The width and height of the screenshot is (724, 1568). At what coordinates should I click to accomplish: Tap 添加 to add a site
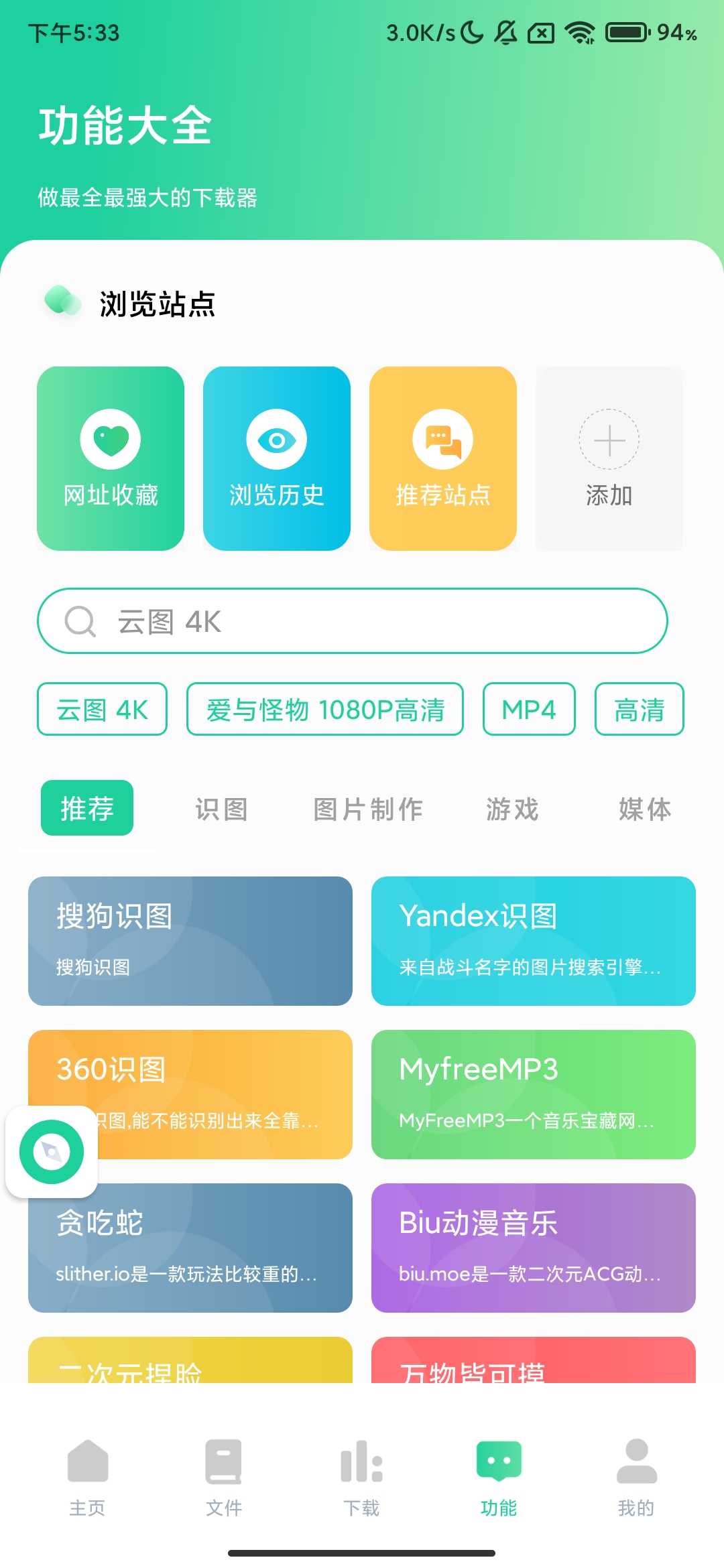[x=609, y=458]
